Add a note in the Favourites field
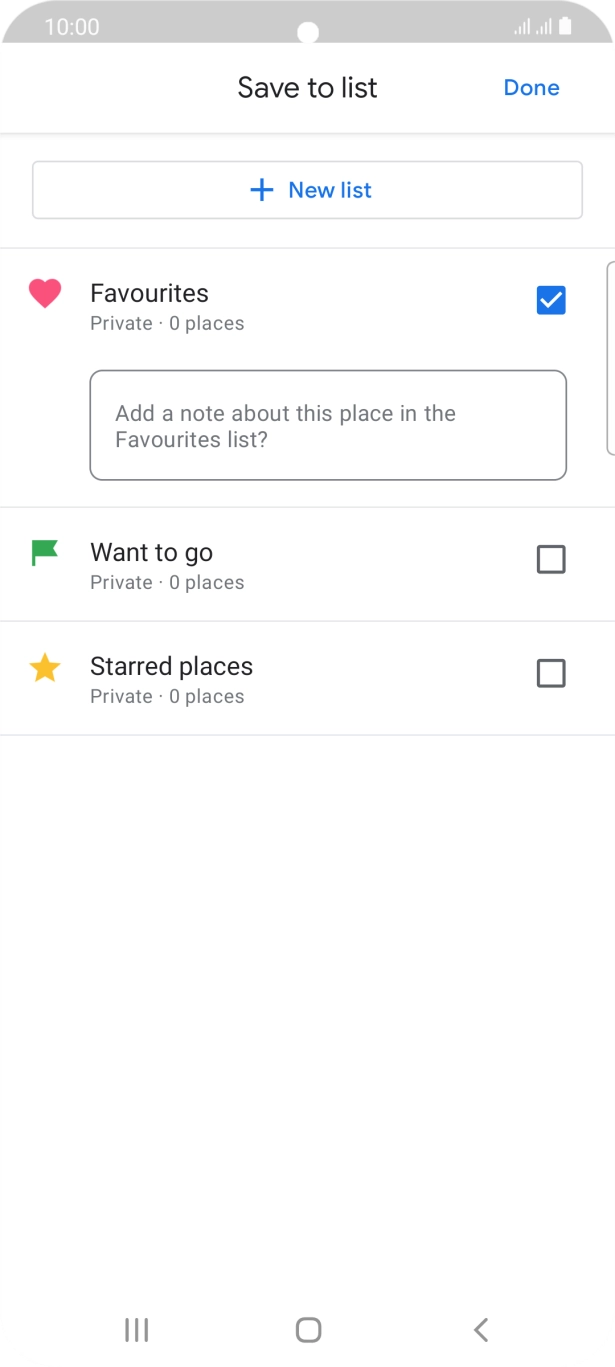The height and width of the screenshot is (1367, 615). coord(328,425)
